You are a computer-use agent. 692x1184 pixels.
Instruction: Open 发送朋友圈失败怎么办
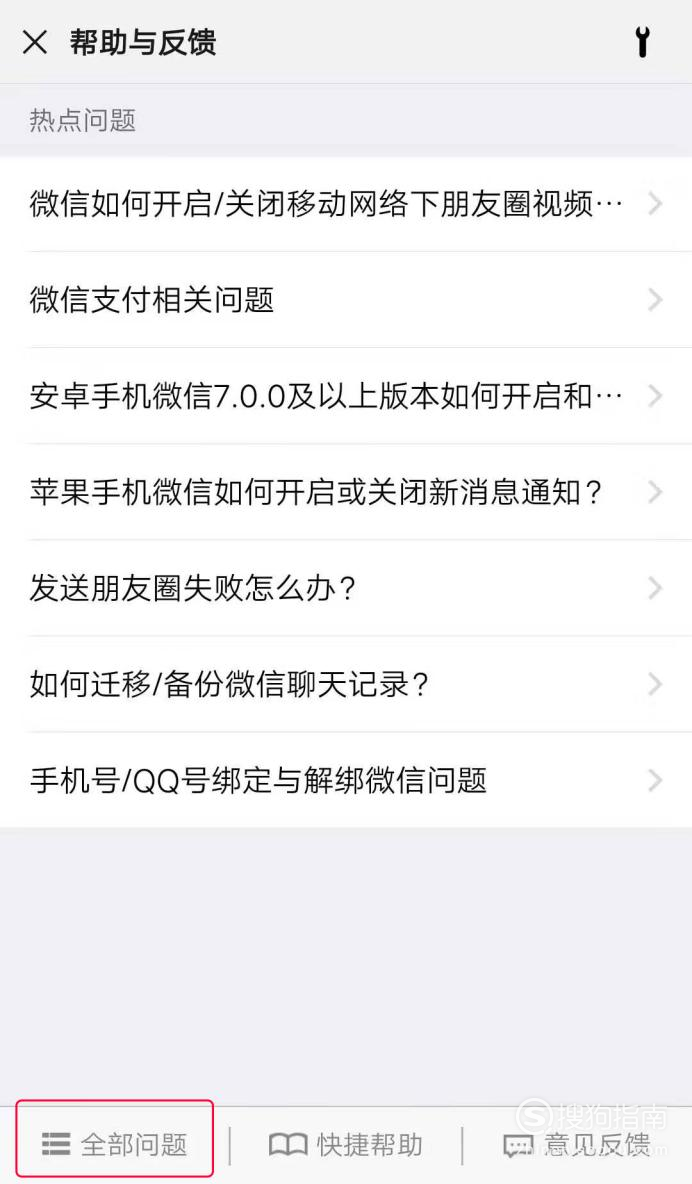coord(346,587)
